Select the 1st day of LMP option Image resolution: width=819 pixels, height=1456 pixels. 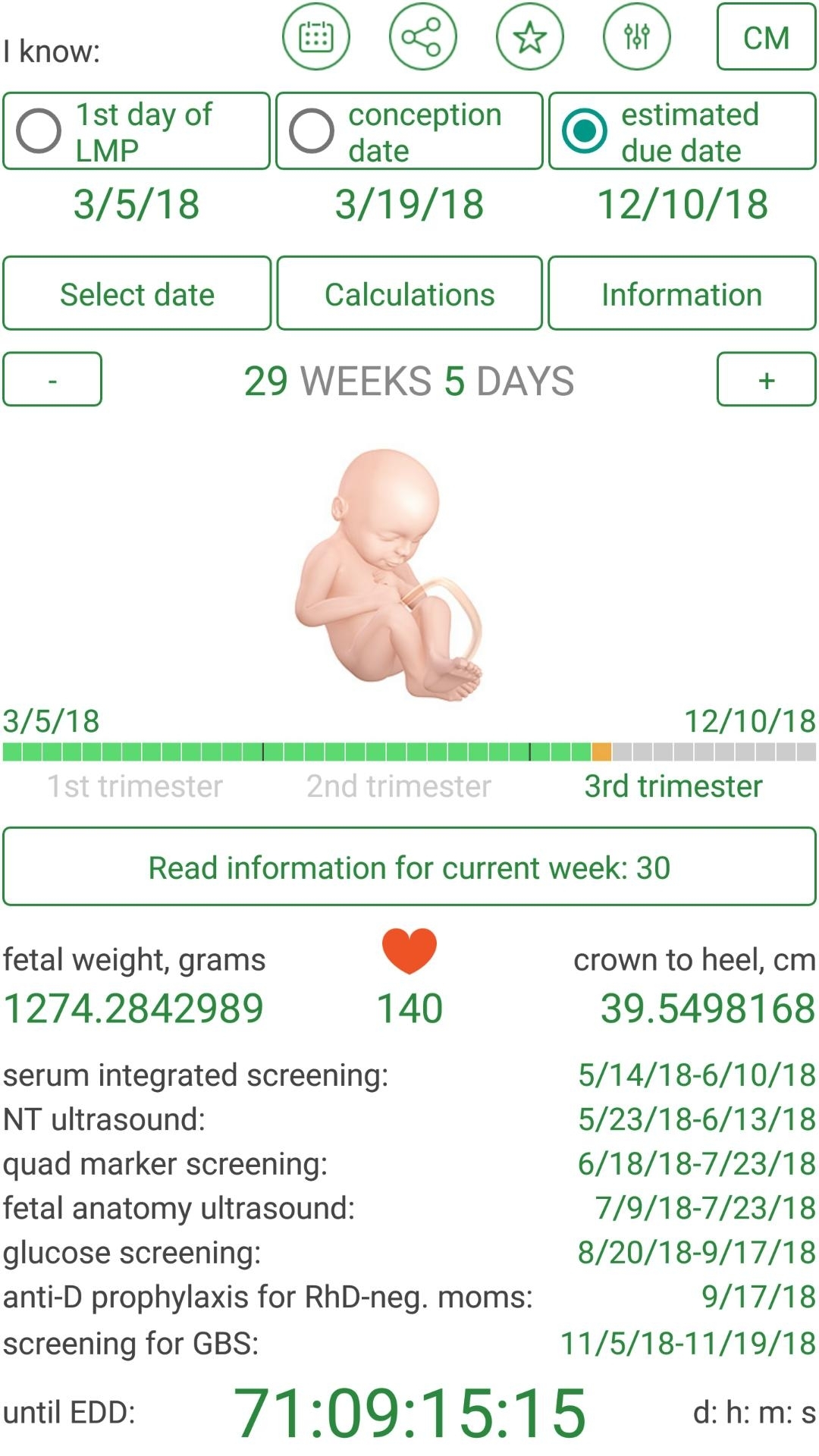(136, 131)
